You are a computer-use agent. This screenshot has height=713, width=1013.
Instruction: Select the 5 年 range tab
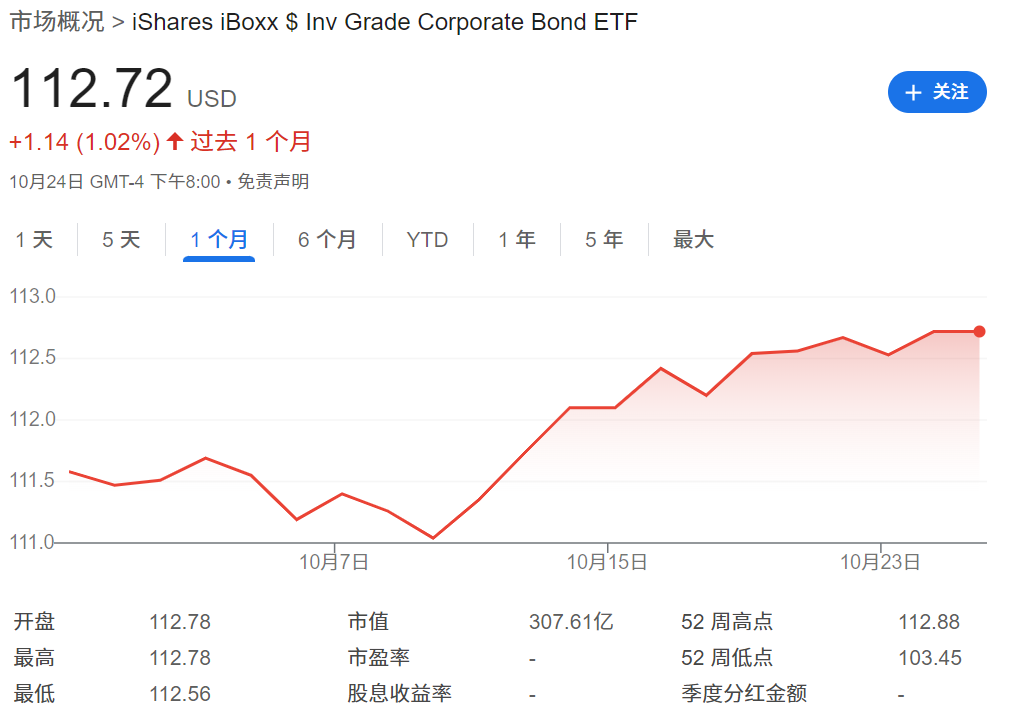tap(604, 240)
